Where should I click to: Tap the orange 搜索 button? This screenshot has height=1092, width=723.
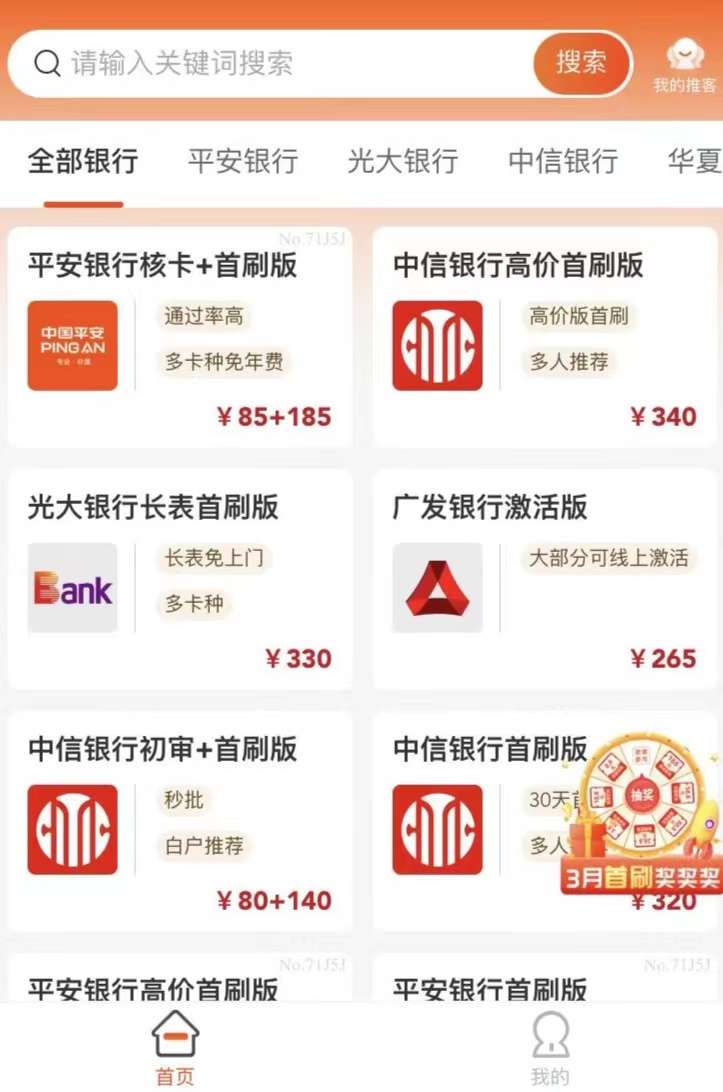(x=581, y=63)
